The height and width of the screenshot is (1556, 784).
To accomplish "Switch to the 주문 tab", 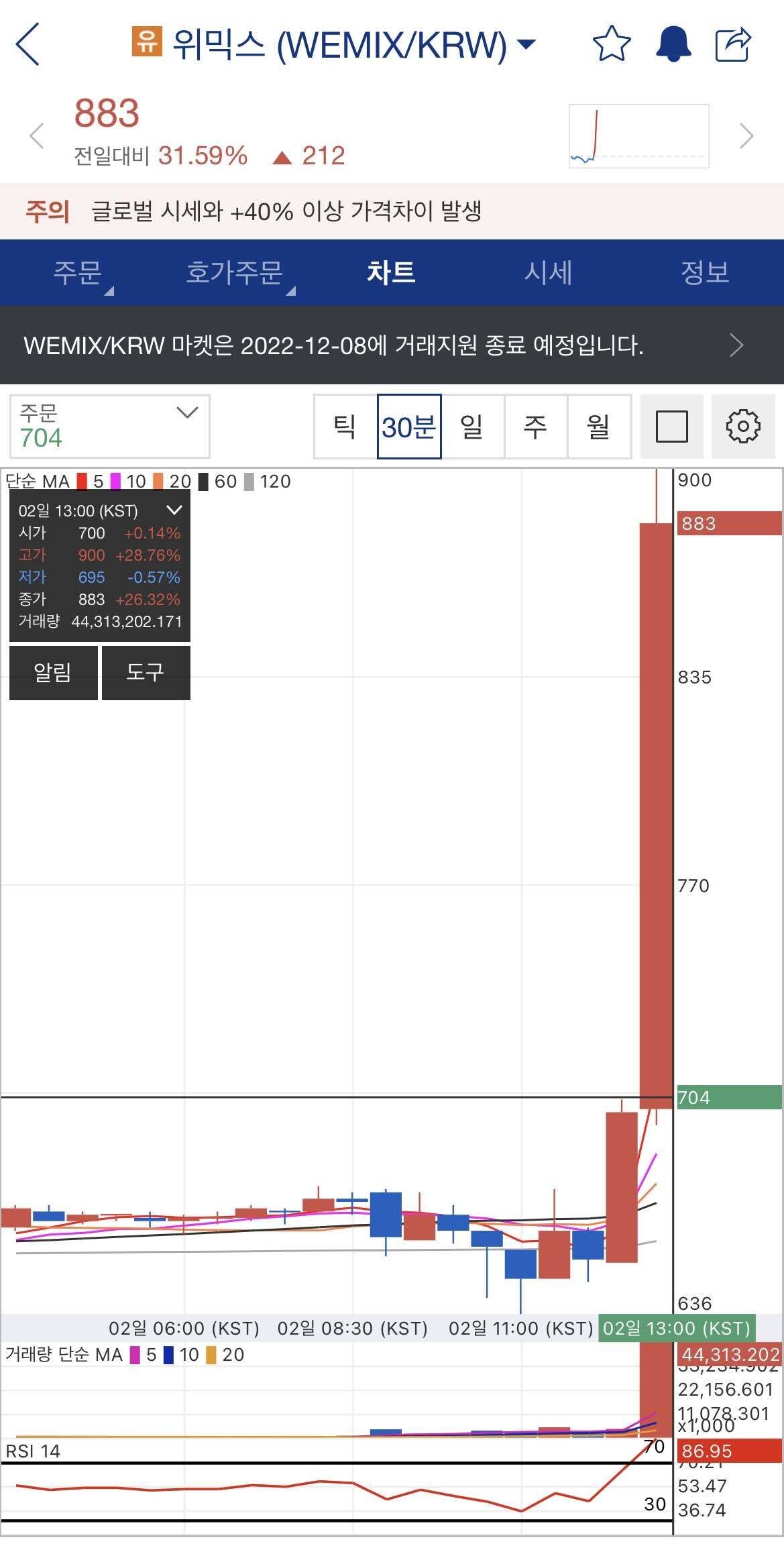I will (x=78, y=272).
